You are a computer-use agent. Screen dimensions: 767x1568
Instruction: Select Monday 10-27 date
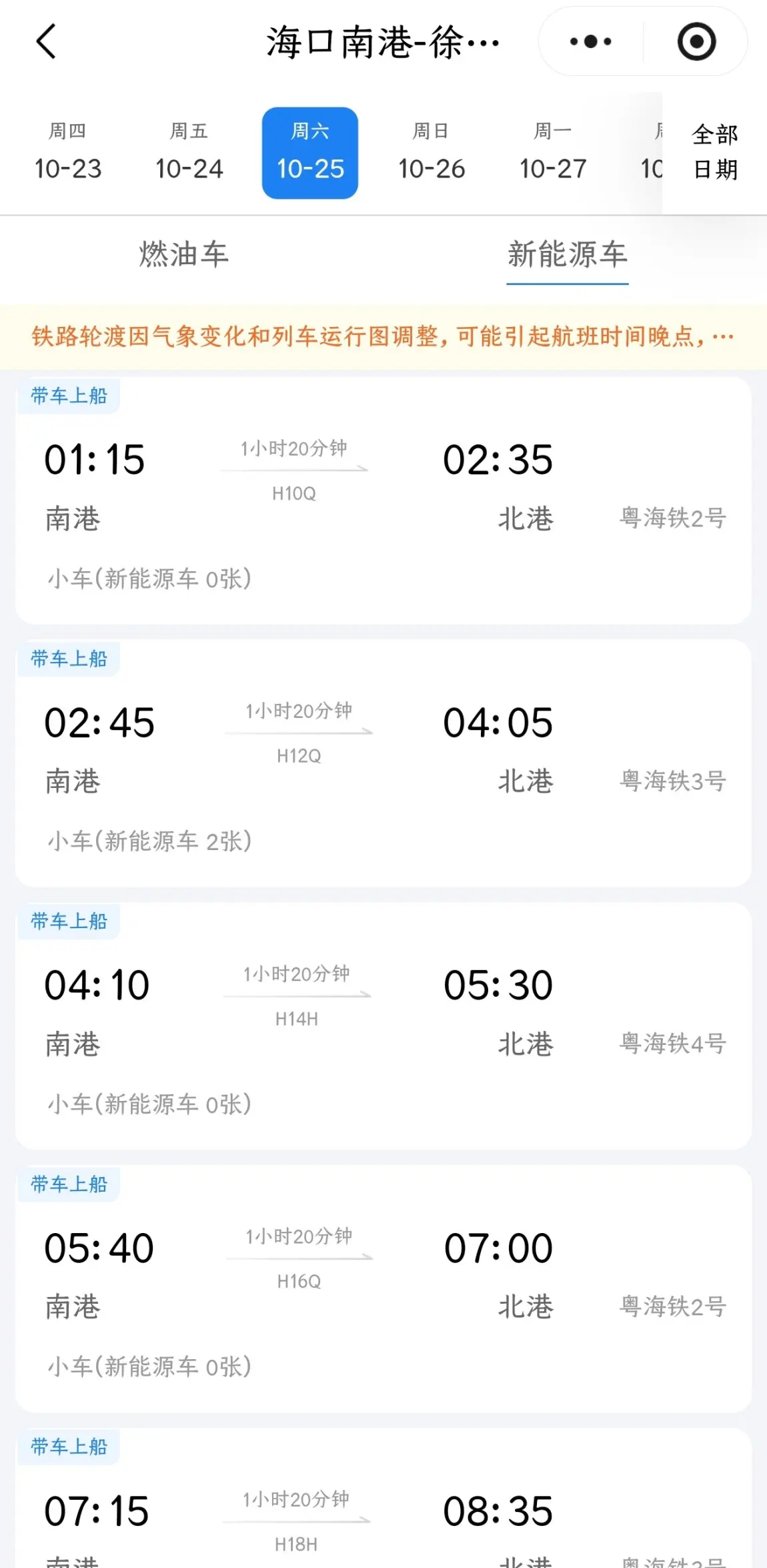tap(553, 153)
